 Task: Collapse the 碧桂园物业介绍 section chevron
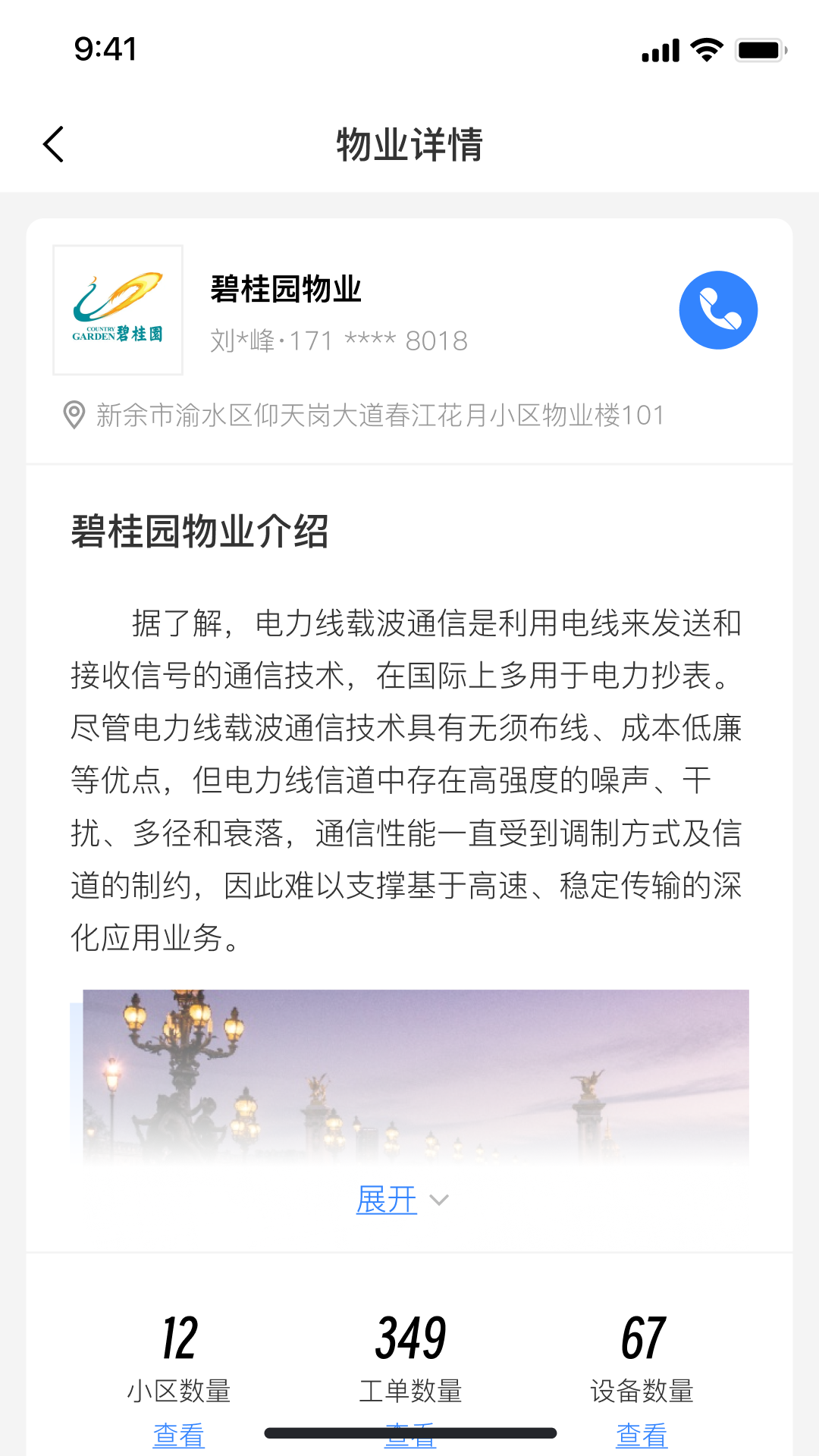[438, 1200]
